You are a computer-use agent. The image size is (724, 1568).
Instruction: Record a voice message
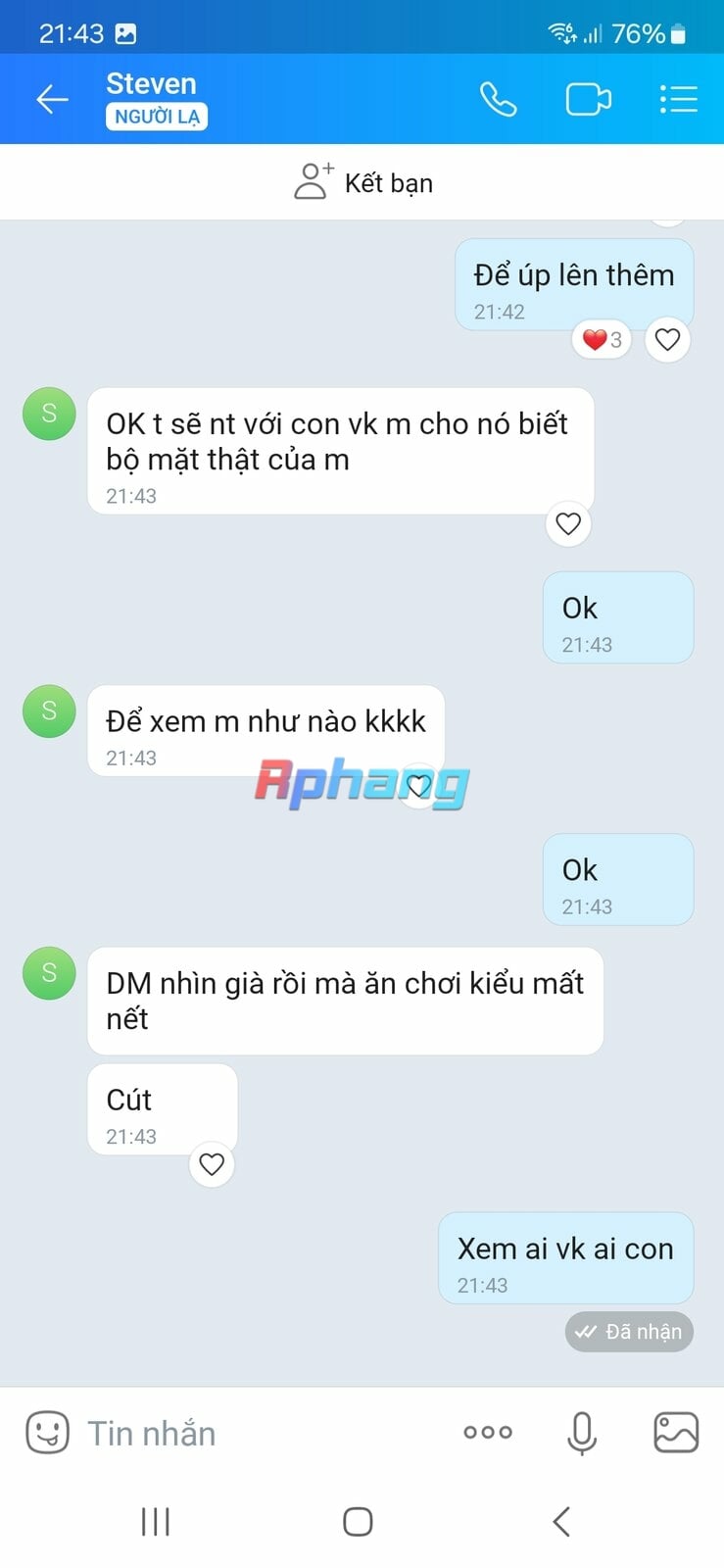pos(582,1433)
